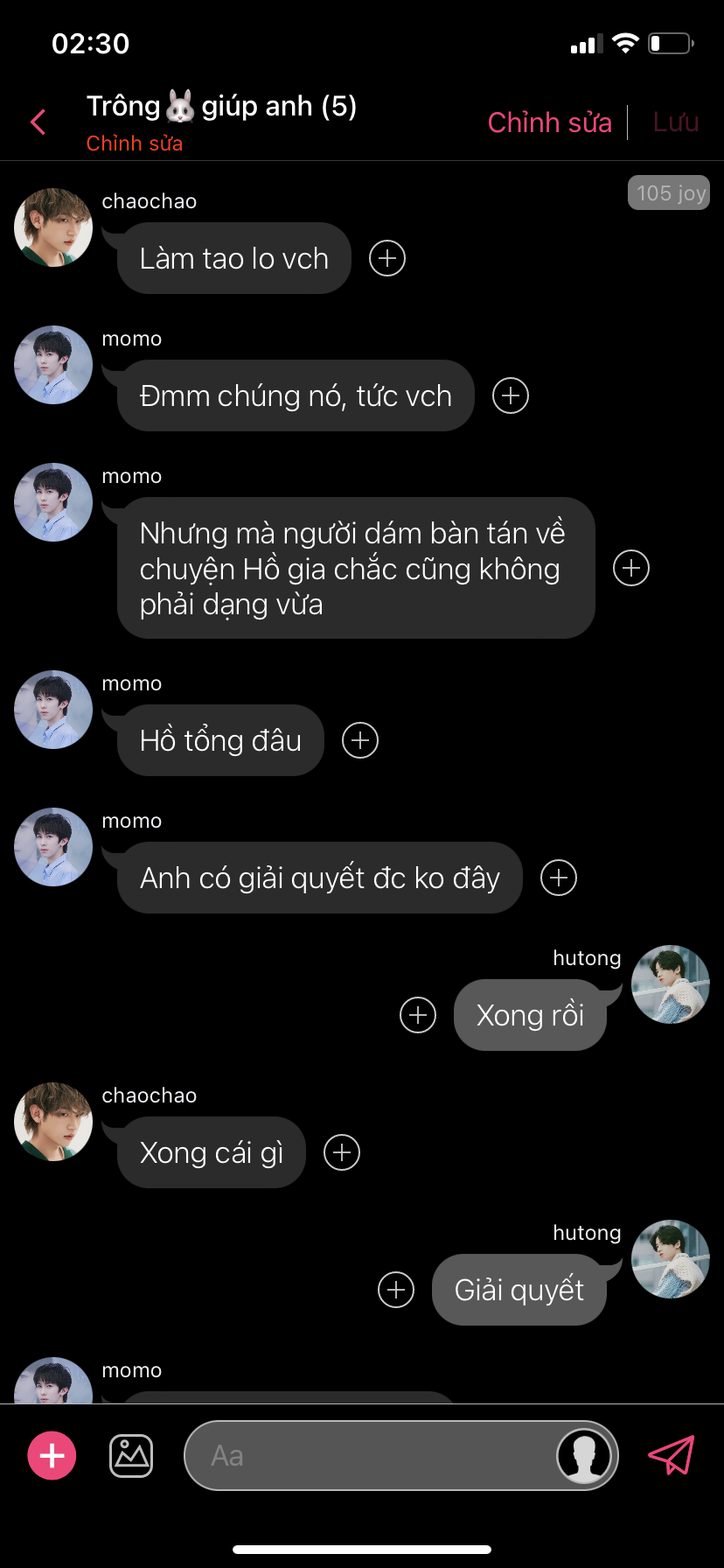The height and width of the screenshot is (1568, 724).
Task: Tap the Lưu button
Action: pos(675,122)
